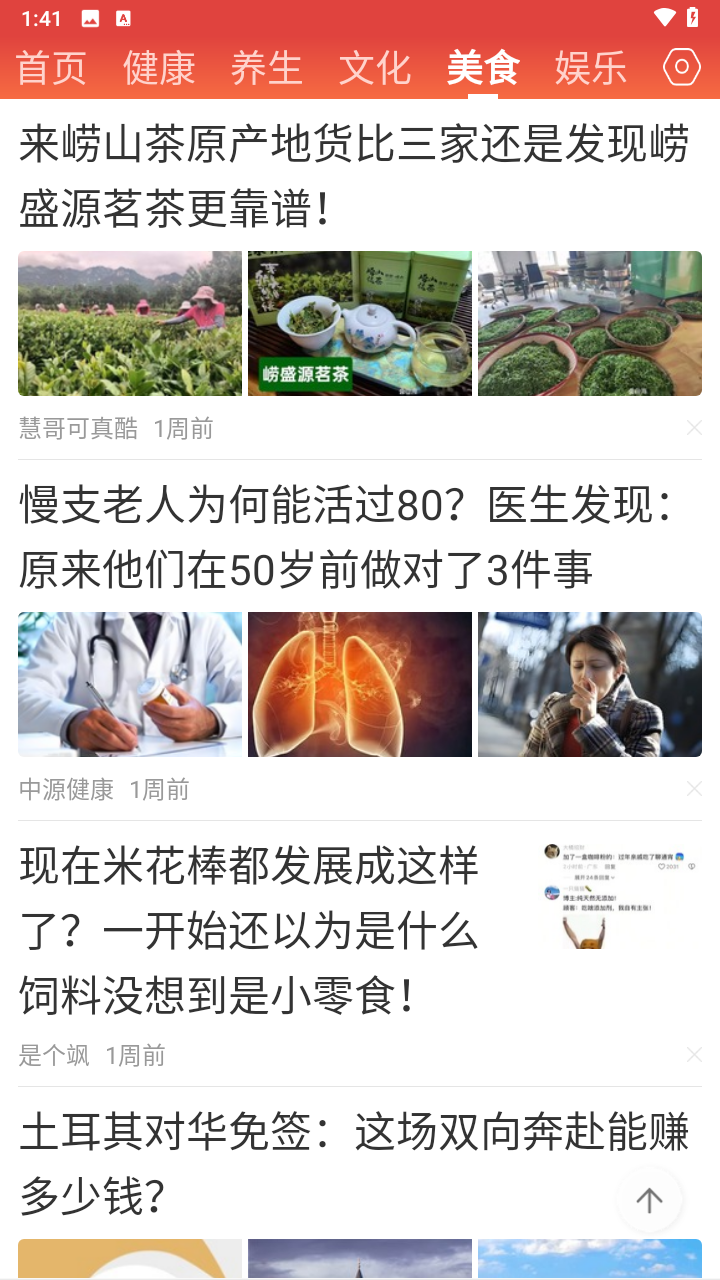Switch to the 文化 tab

pos(375,68)
